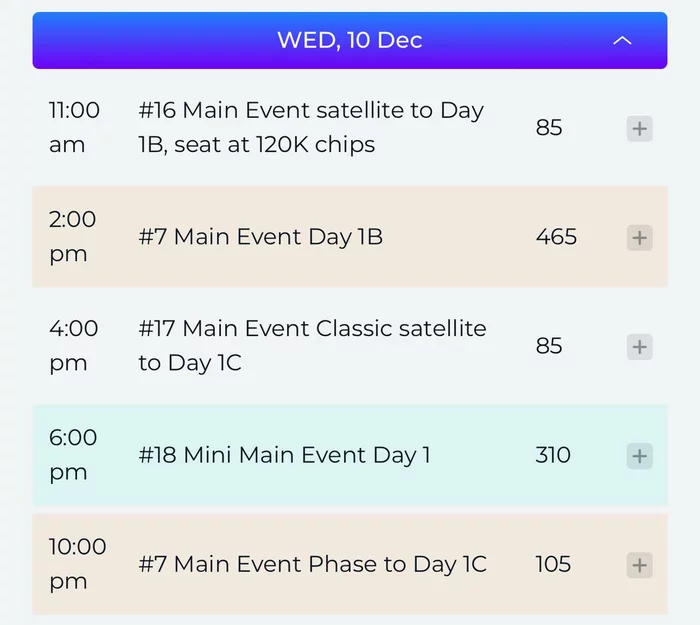Expand details for #16 Main Event satellite
Screen dimensions: 700x625
tap(640, 129)
